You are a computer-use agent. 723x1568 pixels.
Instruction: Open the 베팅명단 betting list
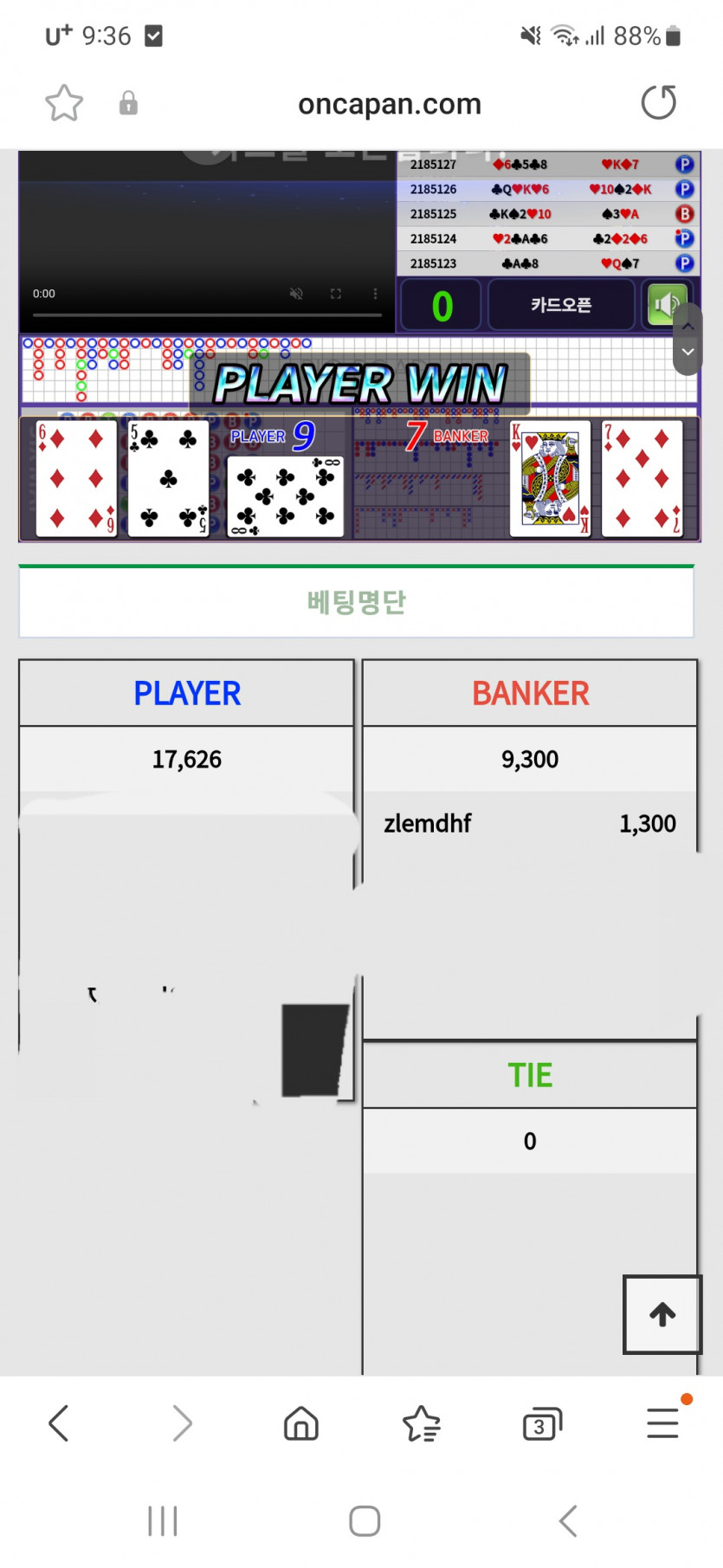pyautogui.click(x=356, y=602)
